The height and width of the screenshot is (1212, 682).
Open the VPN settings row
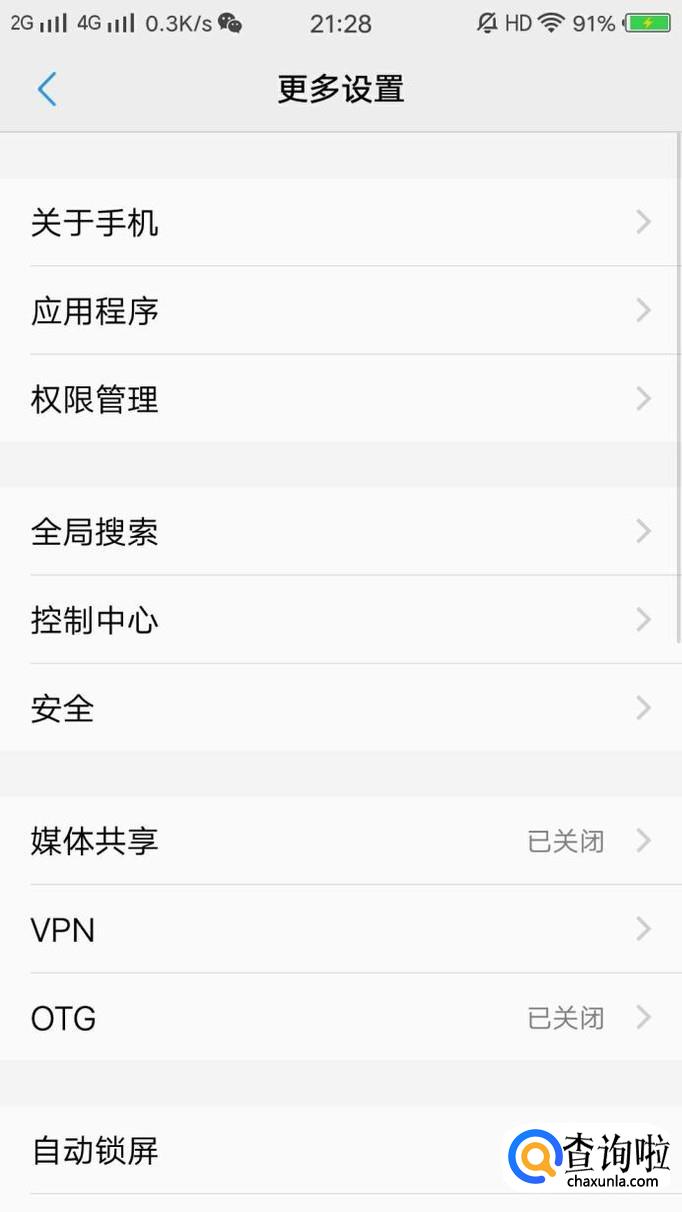[x=340, y=930]
